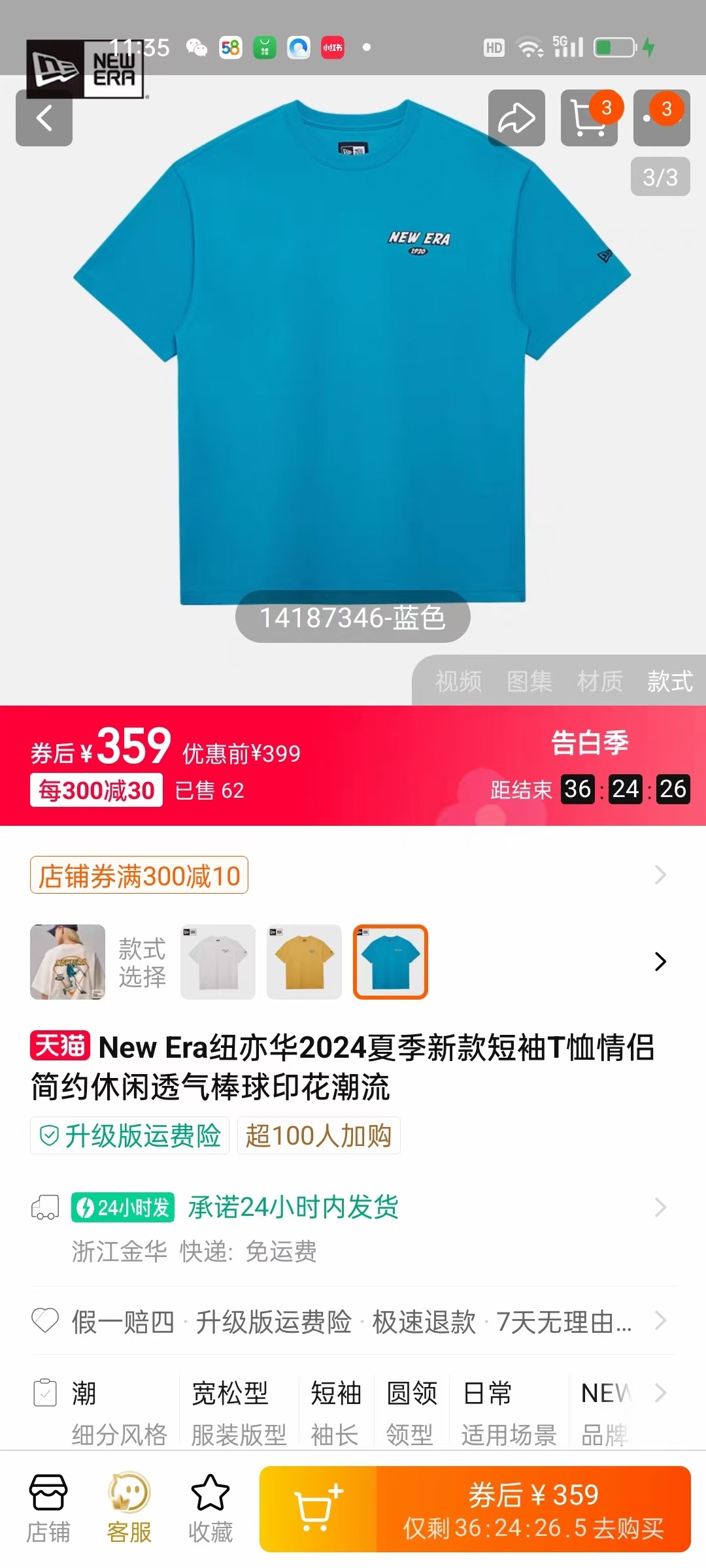Screen dimensions: 706x1568
Task: Open the more options menu
Action: coord(661,118)
